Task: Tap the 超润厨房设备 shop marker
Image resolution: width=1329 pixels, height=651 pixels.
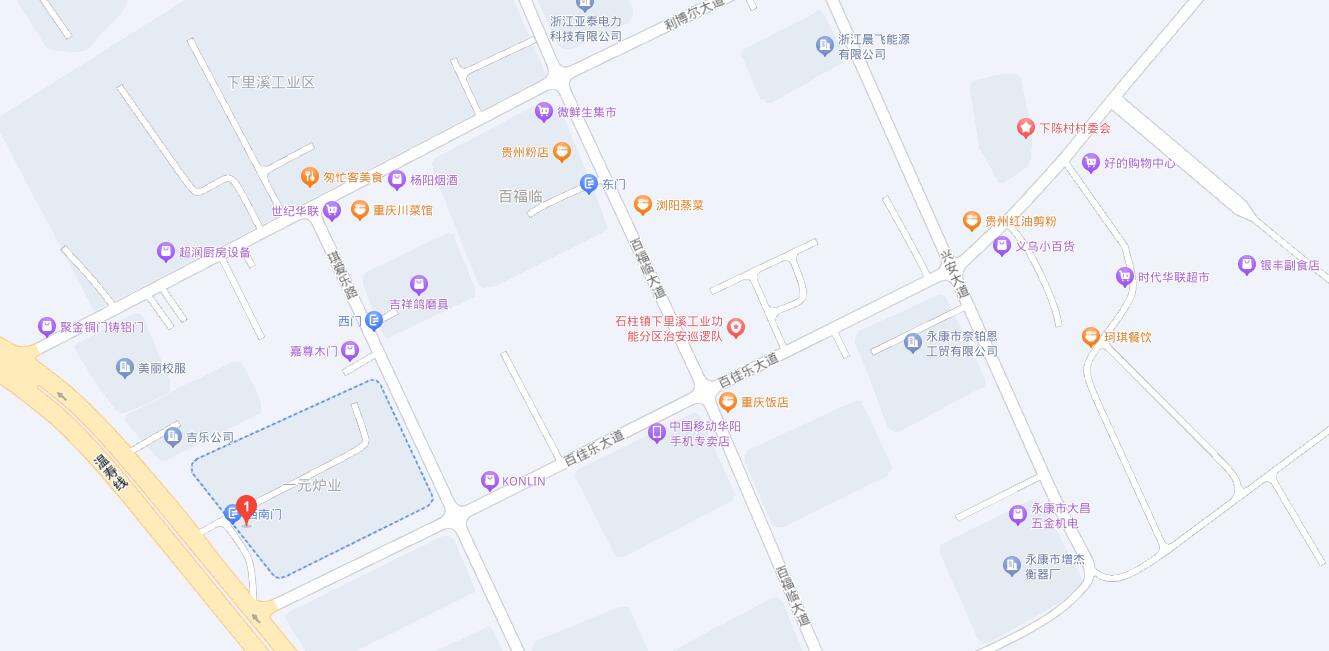Action: click(166, 252)
